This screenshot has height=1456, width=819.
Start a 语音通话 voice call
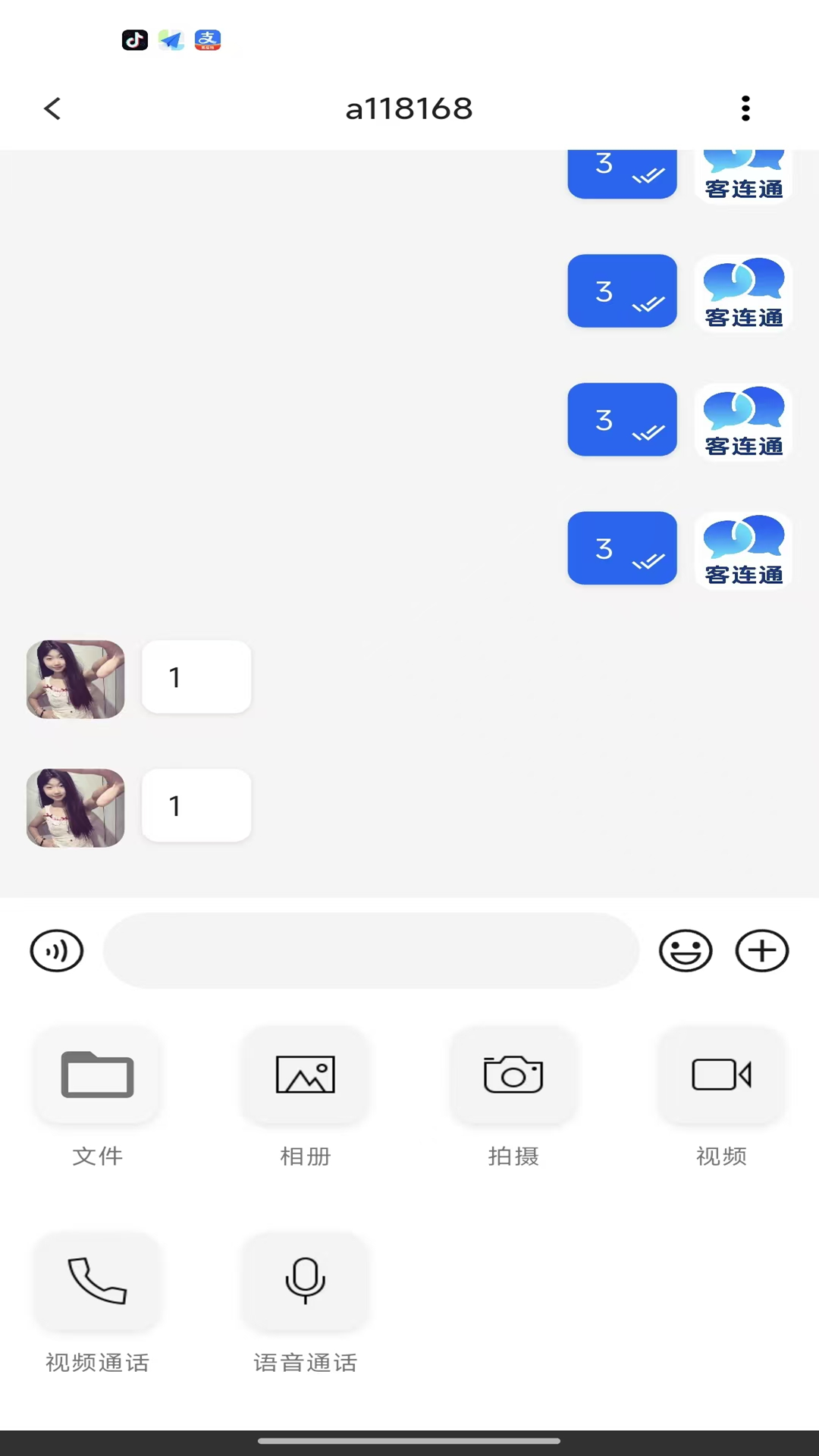point(305,1281)
